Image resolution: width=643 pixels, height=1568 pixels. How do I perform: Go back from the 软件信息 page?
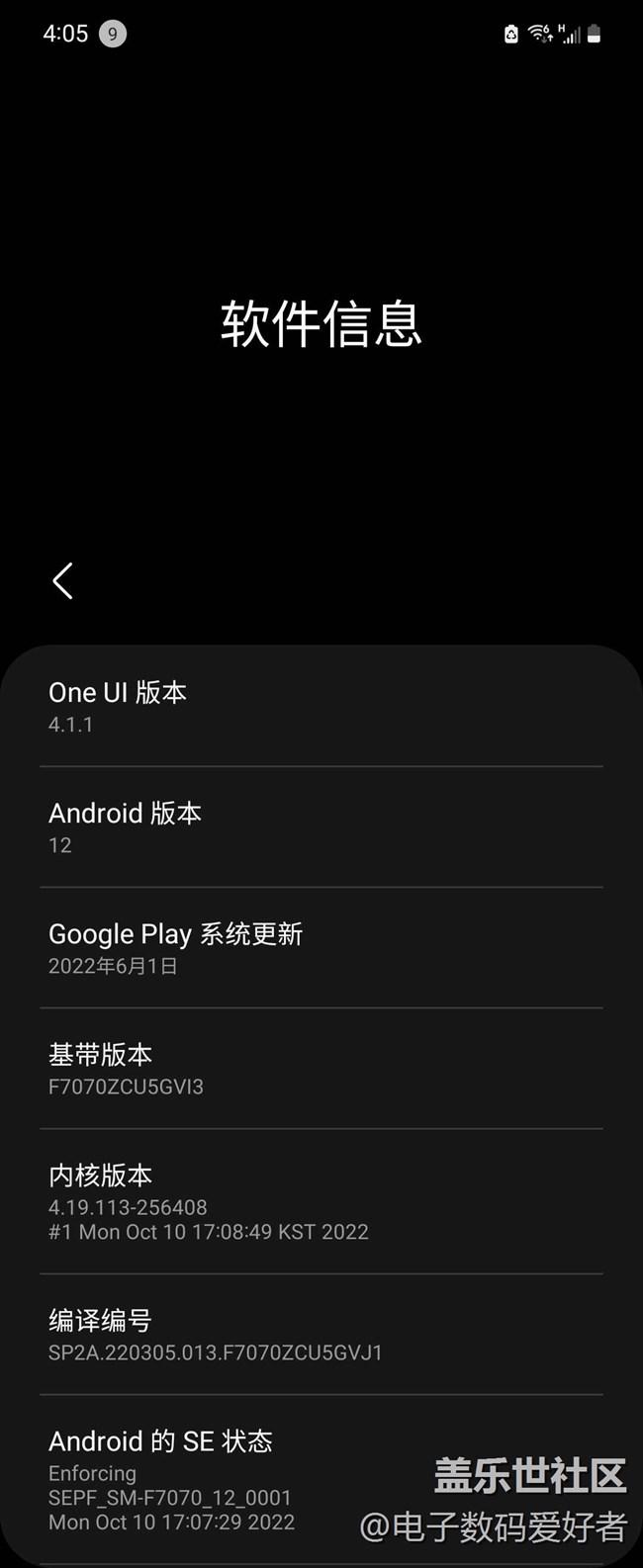click(62, 581)
